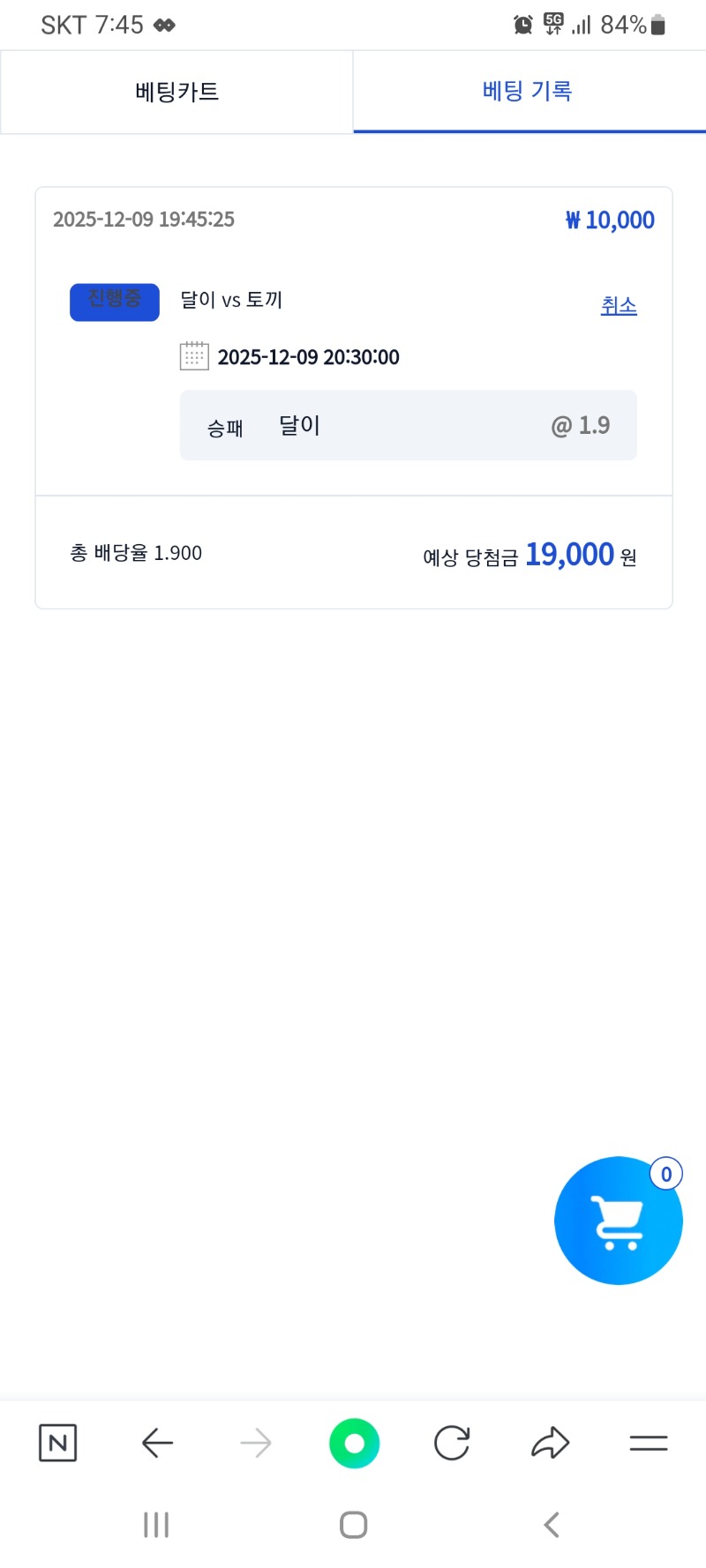Reload page with the refresh icon
Image resolution: width=706 pixels, height=1568 pixels.
pyautogui.click(x=452, y=1443)
